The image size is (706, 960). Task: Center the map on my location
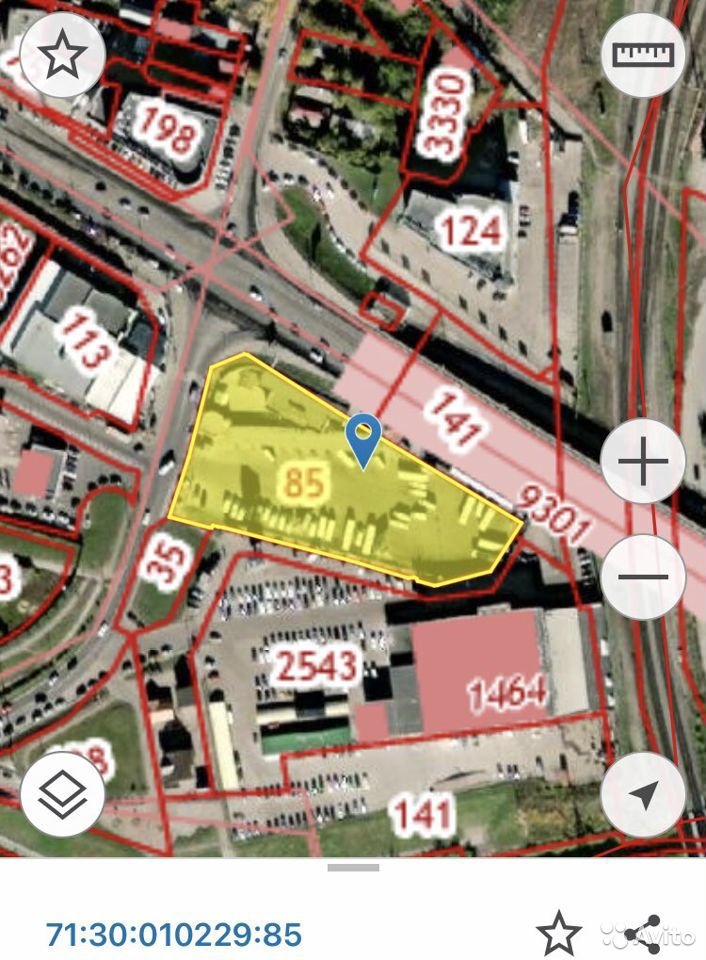pyautogui.click(x=644, y=795)
